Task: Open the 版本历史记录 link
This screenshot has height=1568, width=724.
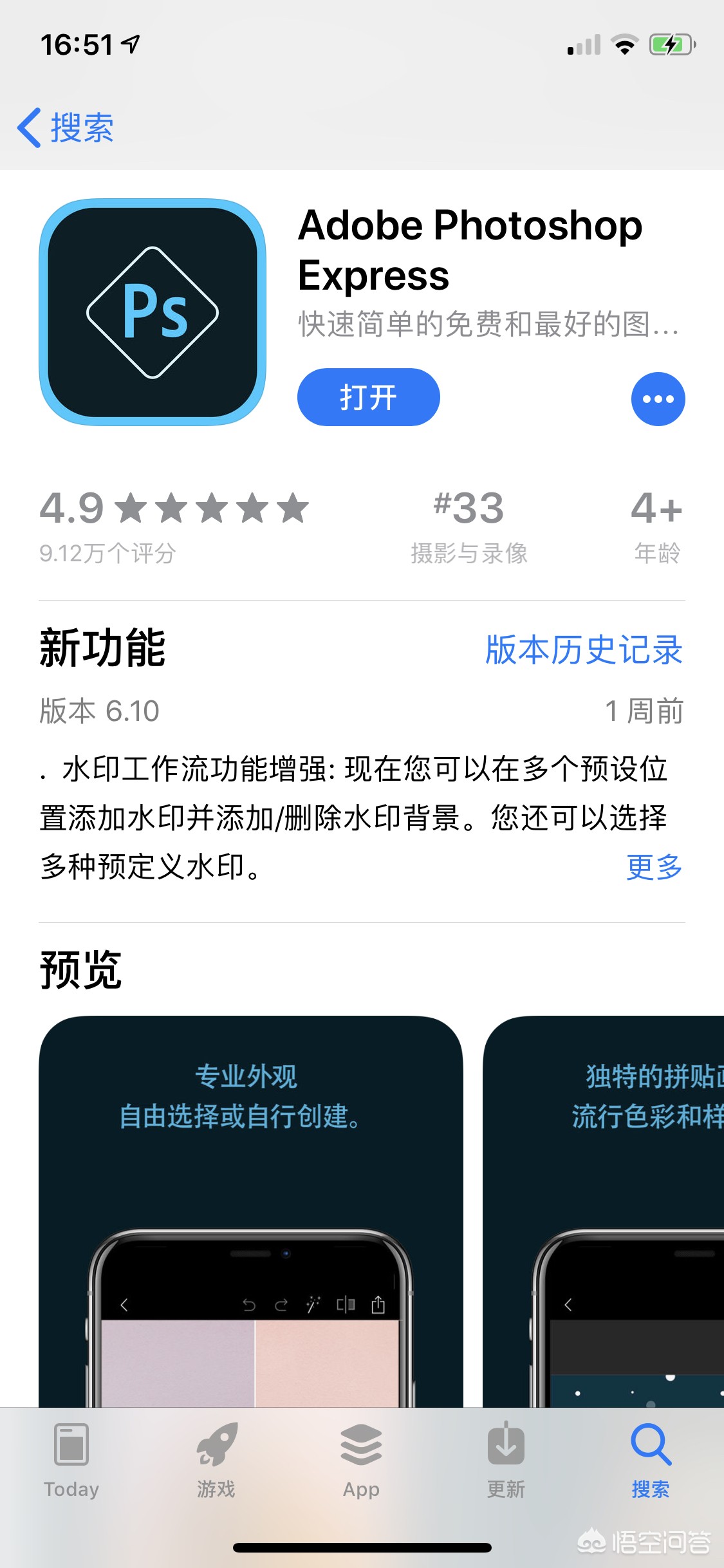Action: (x=583, y=649)
